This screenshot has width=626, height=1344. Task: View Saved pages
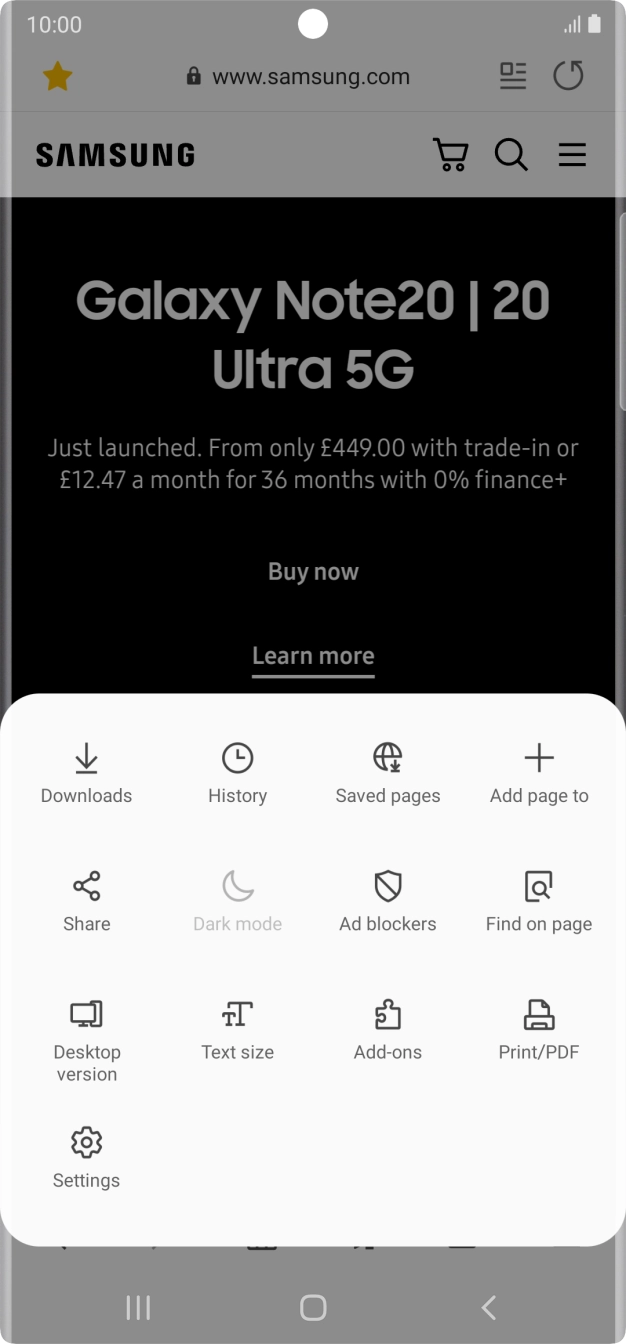(x=388, y=773)
